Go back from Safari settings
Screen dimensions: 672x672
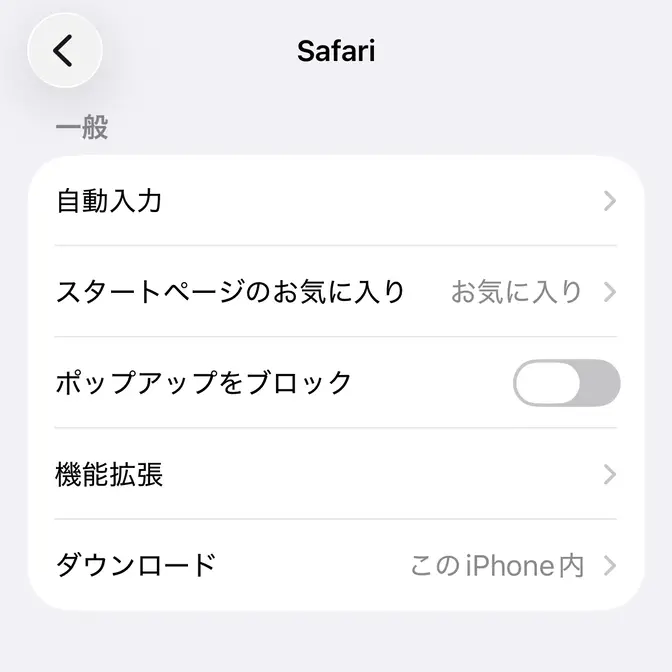coord(64,50)
